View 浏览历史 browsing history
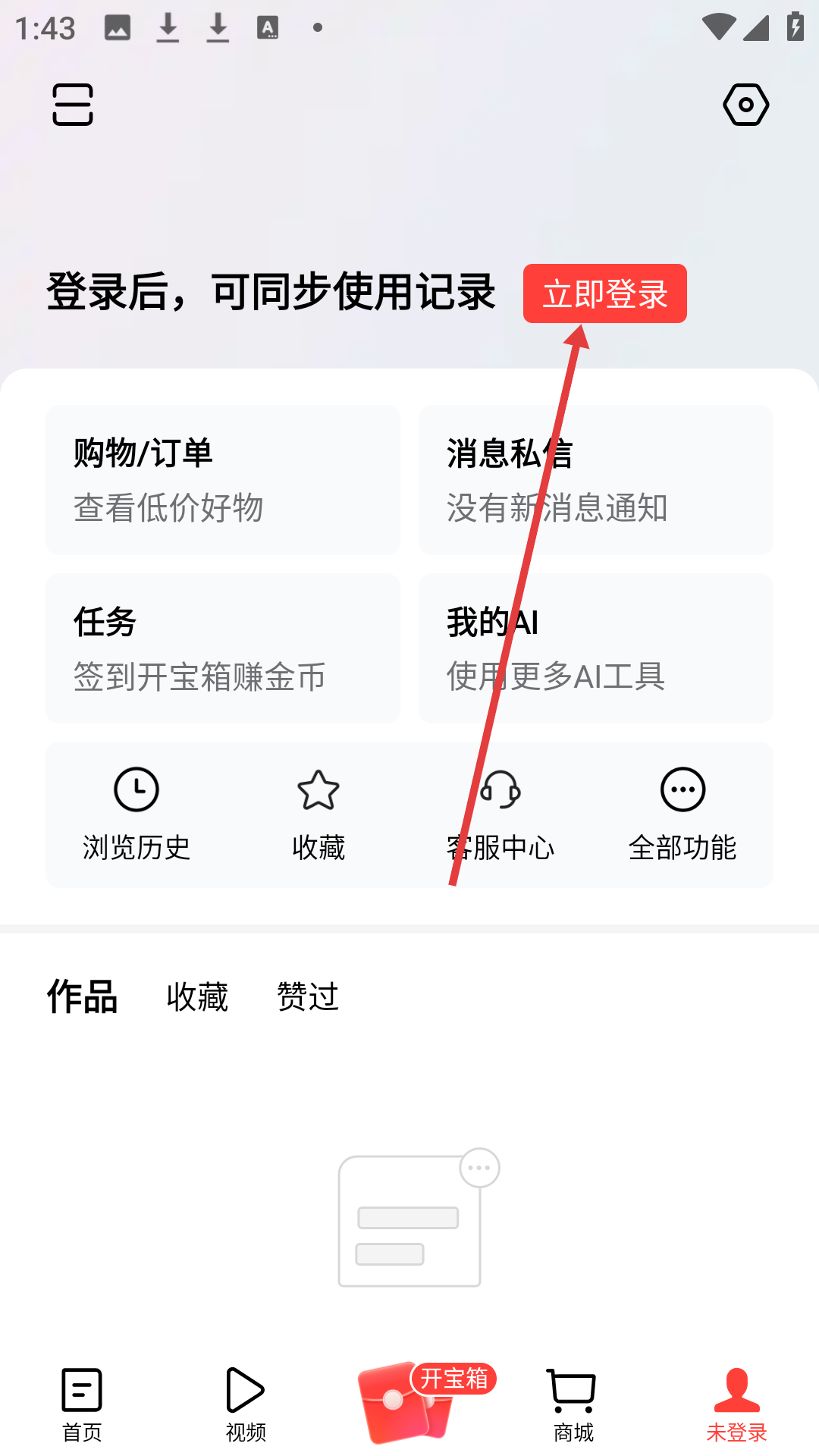This screenshot has height=1456, width=819. pos(136,814)
